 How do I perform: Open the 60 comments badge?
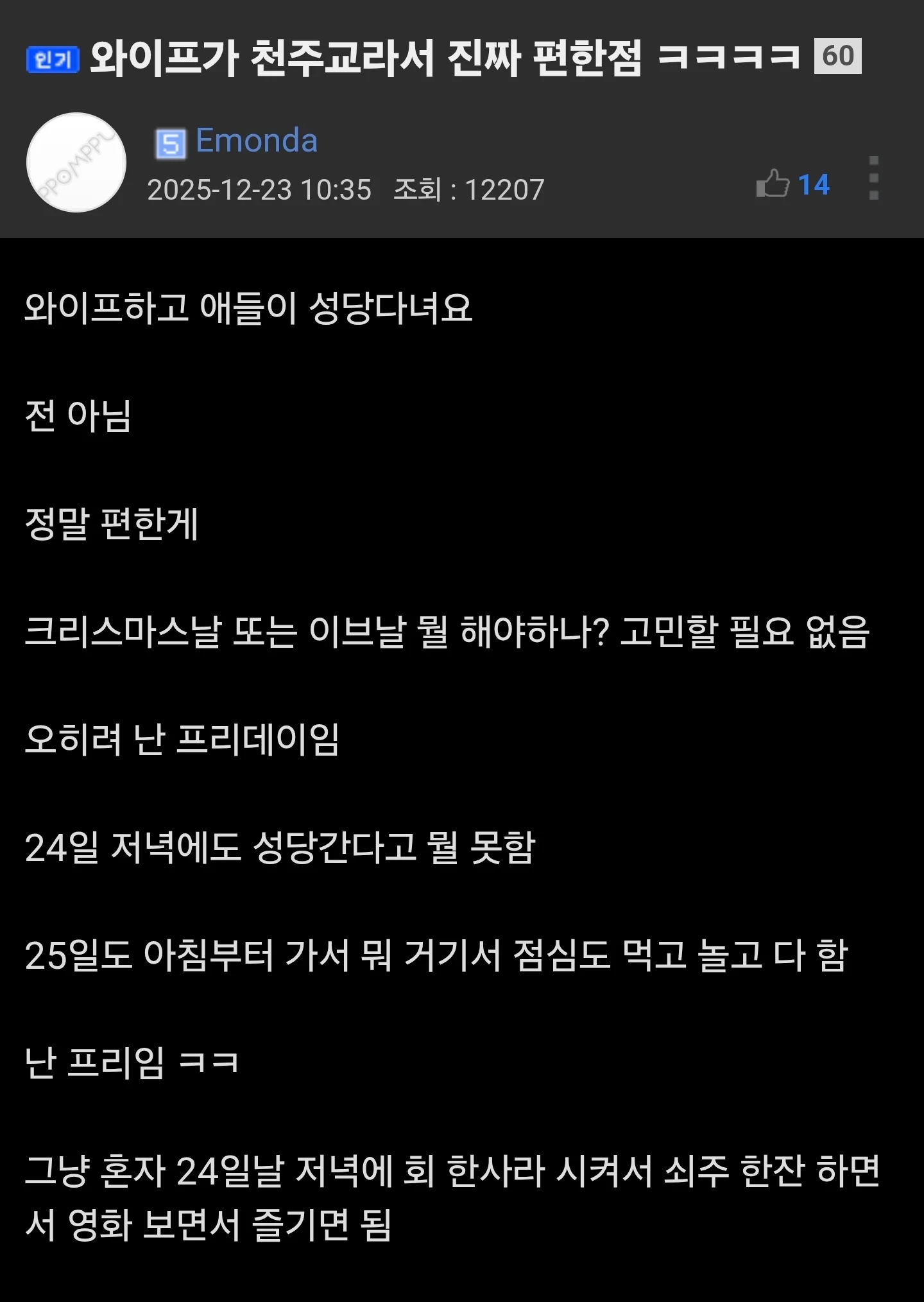pos(837,56)
